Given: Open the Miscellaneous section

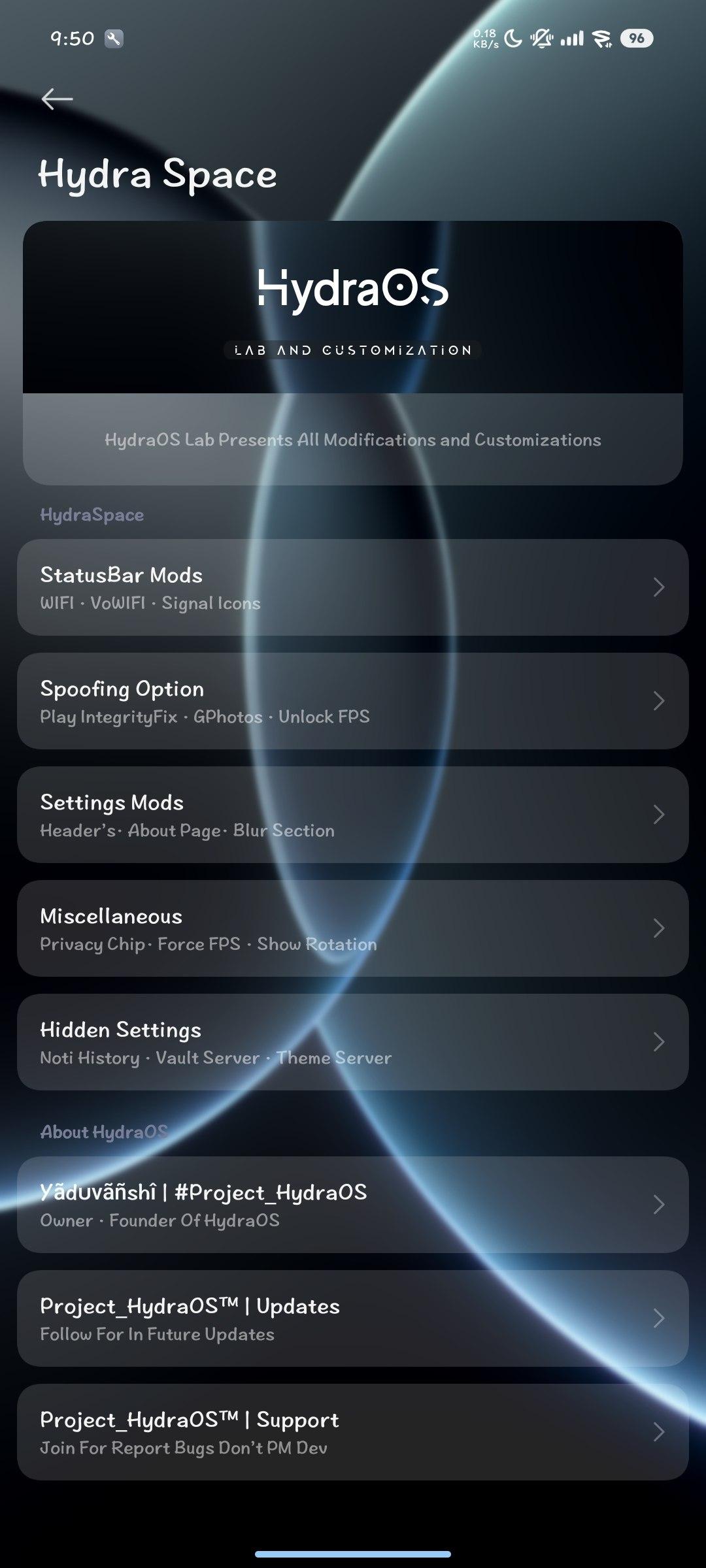Looking at the screenshot, I should pyautogui.click(x=353, y=928).
